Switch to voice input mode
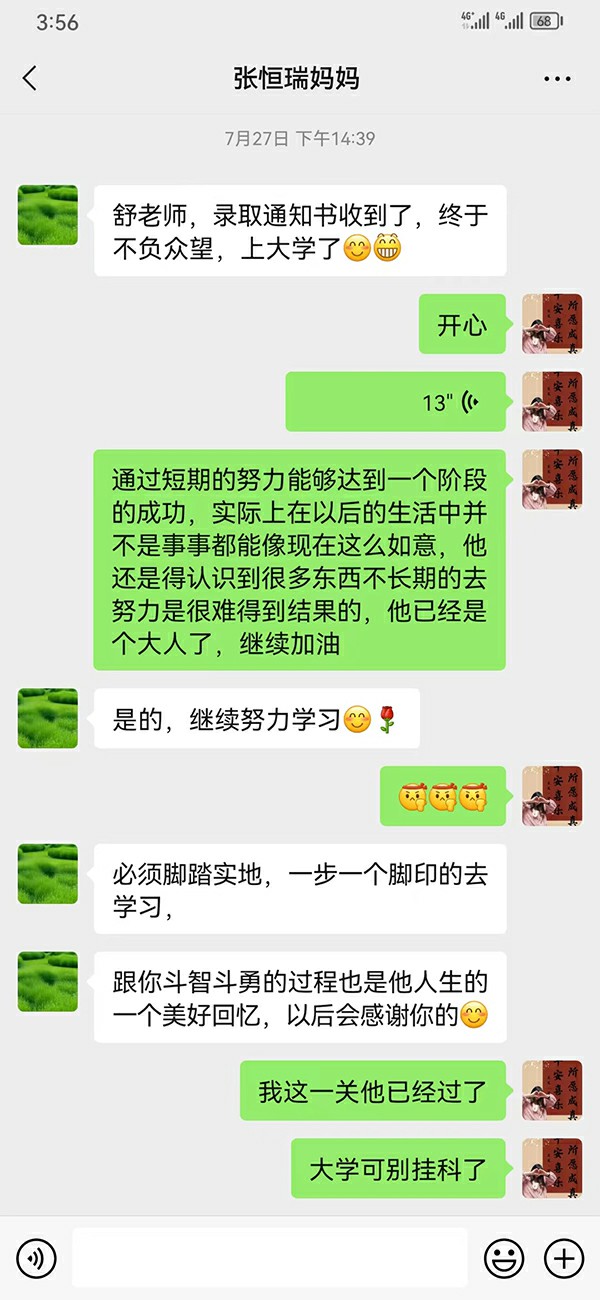Image resolution: width=600 pixels, height=1300 pixels. 36,1257
